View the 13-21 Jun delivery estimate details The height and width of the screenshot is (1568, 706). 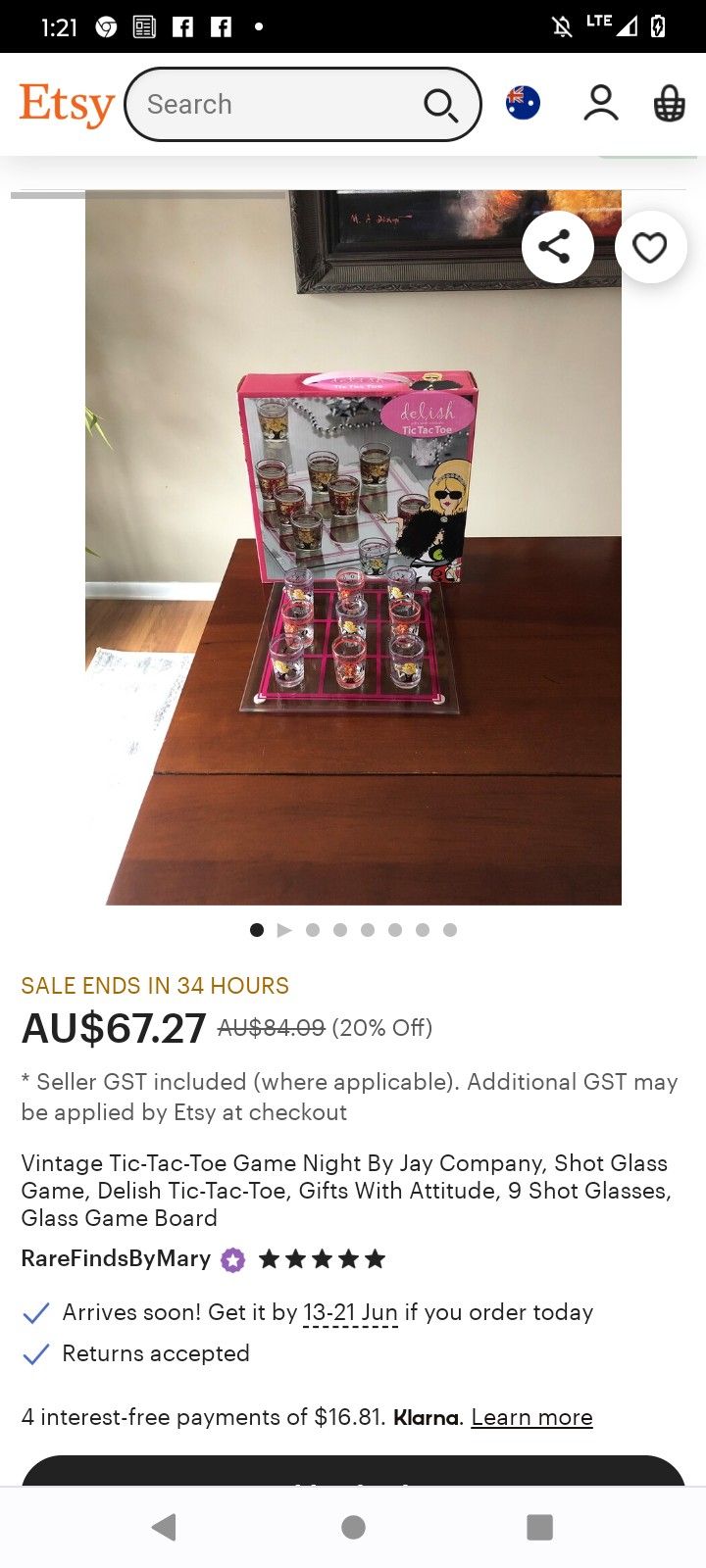[x=350, y=1312]
